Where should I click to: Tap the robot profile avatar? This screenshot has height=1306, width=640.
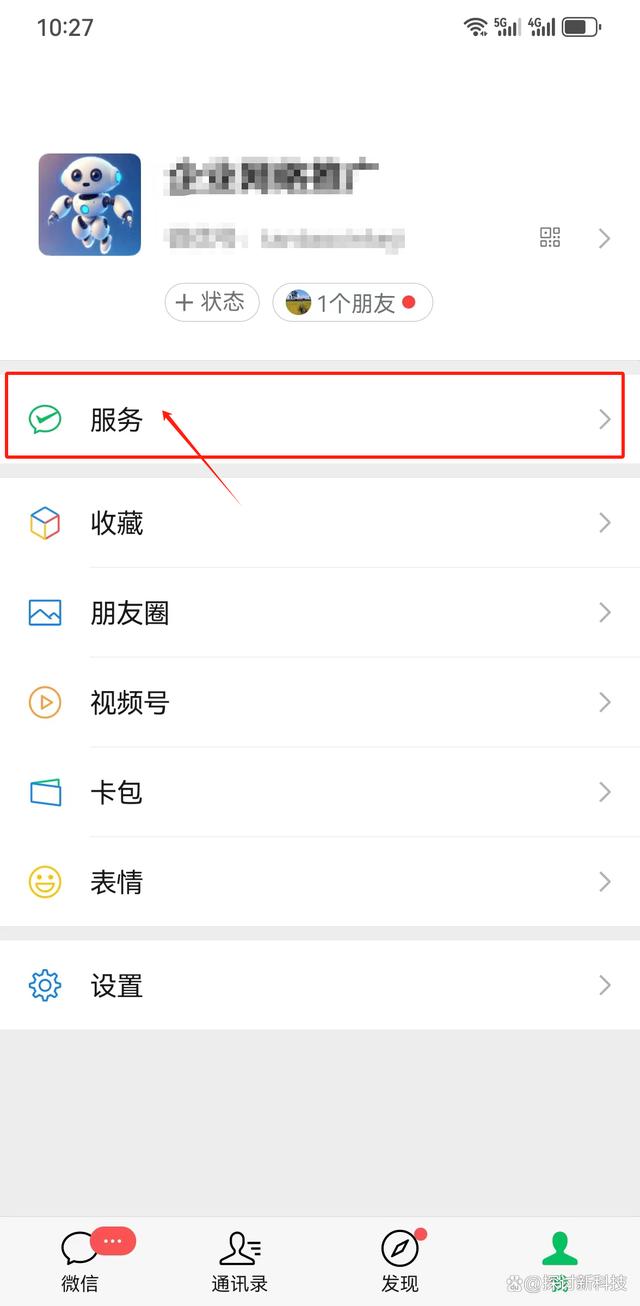pyautogui.click(x=90, y=205)
